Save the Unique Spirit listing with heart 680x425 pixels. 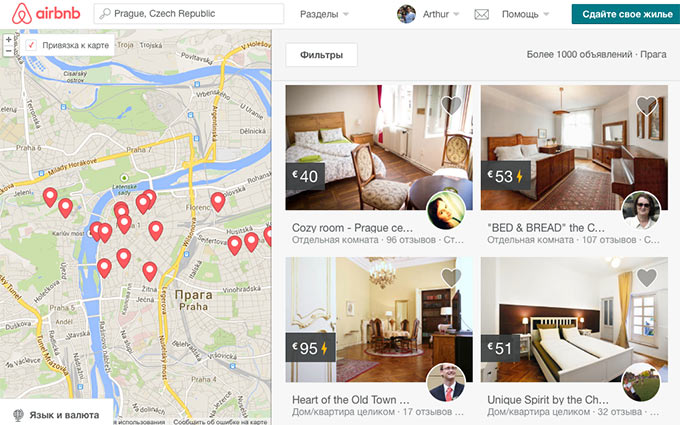coord(647,276)
